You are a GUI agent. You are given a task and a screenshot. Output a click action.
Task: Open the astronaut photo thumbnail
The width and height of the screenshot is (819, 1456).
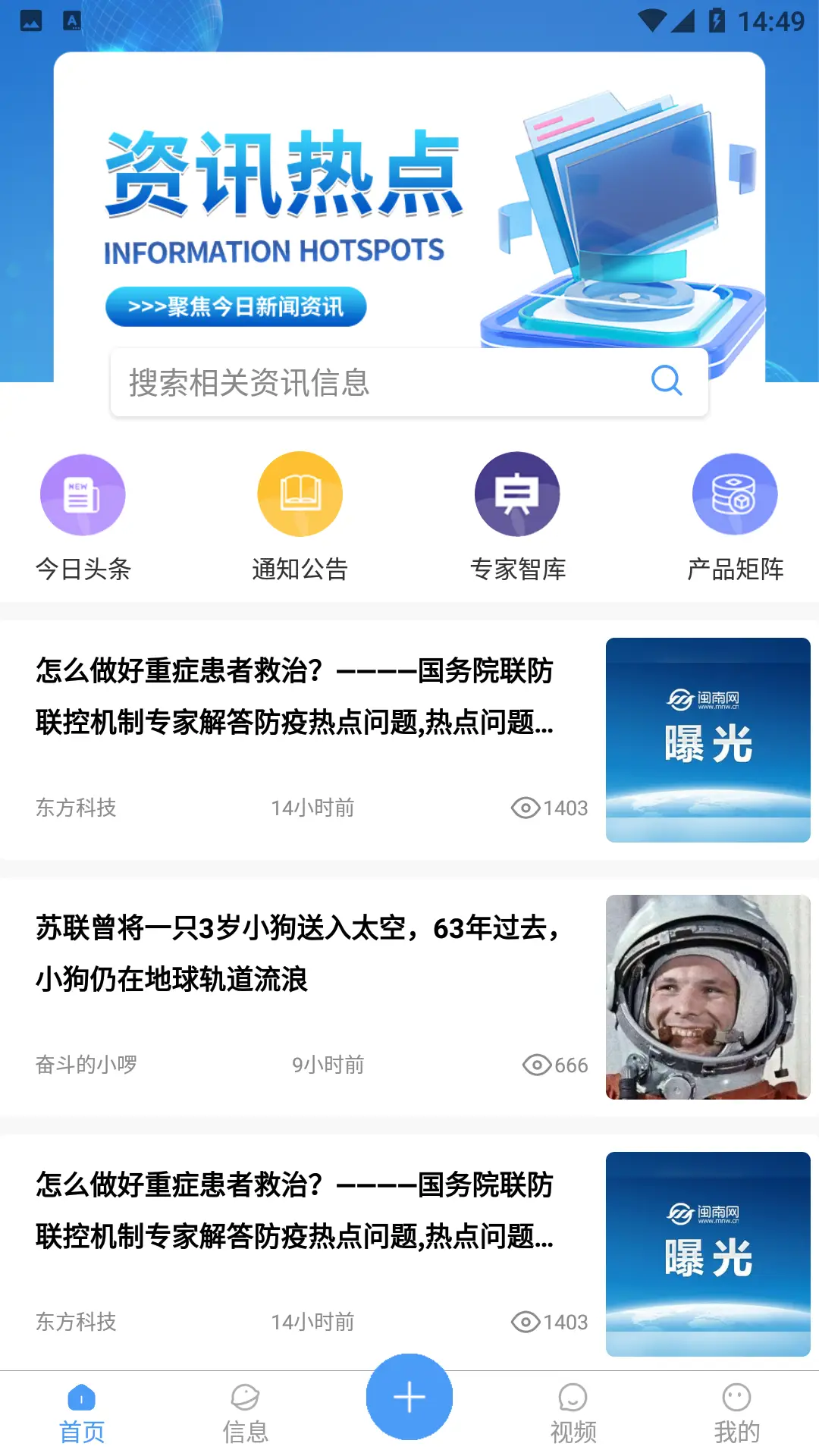pos(708,996)
